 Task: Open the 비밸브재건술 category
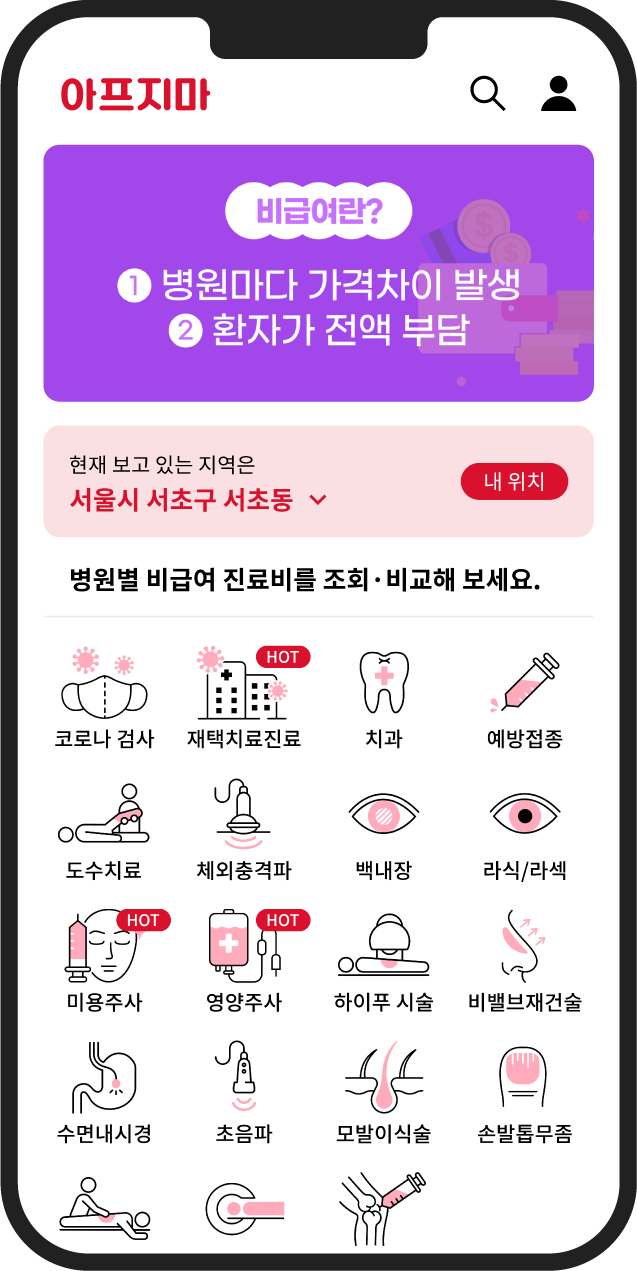[x=524, y=960]
